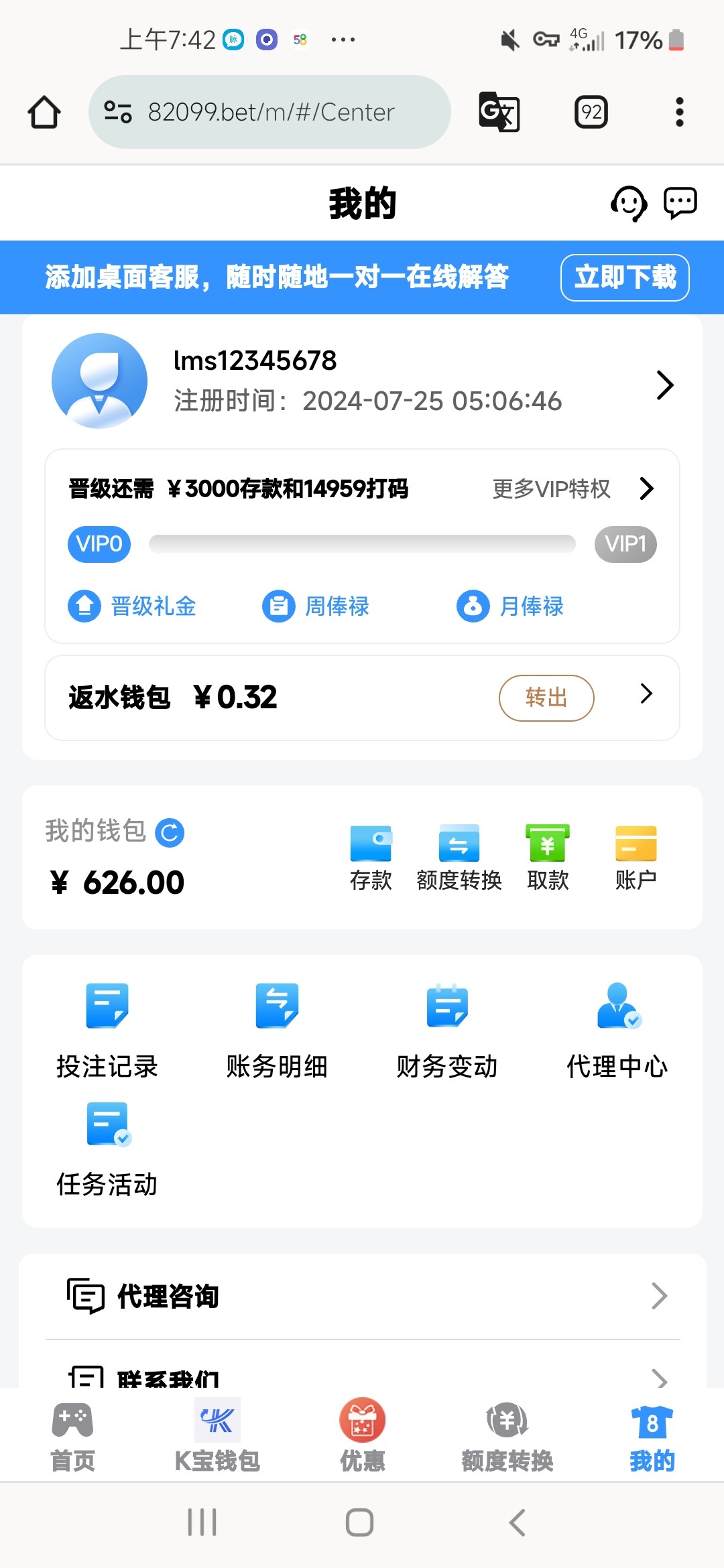Viewport: 724px width, 1568px height.
Task: Open the messages chat bubble icon
Action: 680,203
